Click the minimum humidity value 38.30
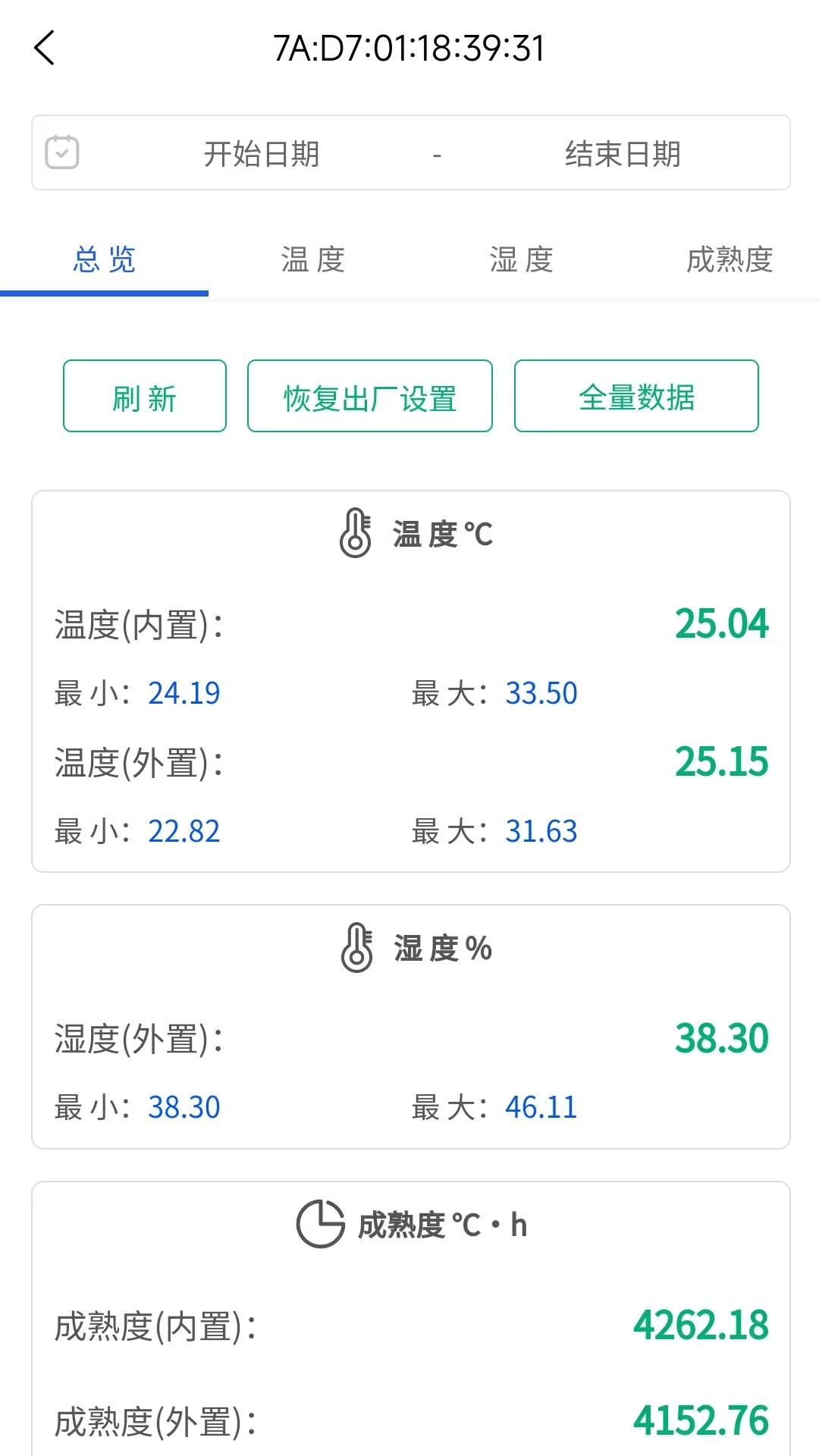 [184, 1107]
